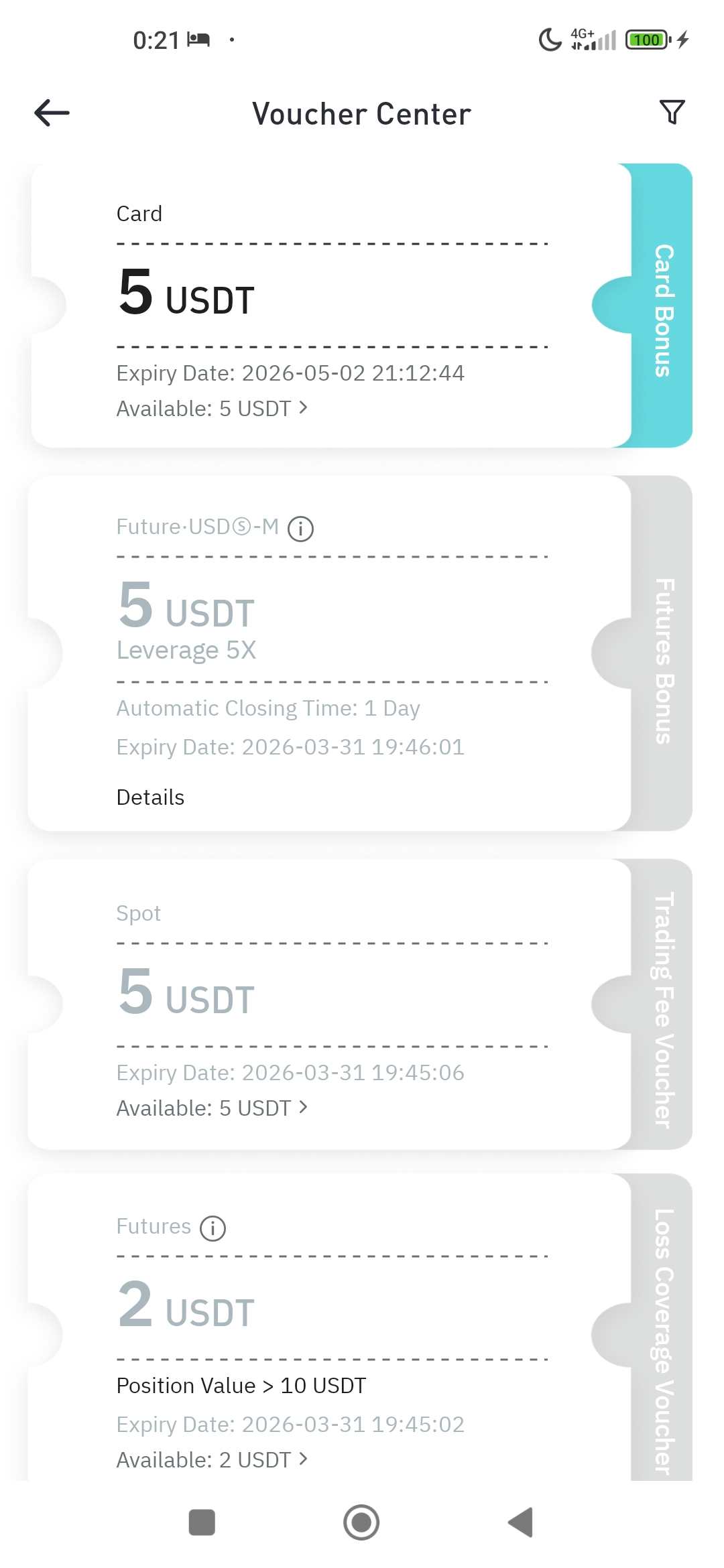The image size is (724, 1568).
Task: Open the voucher filter
Action: pos(672,112)
